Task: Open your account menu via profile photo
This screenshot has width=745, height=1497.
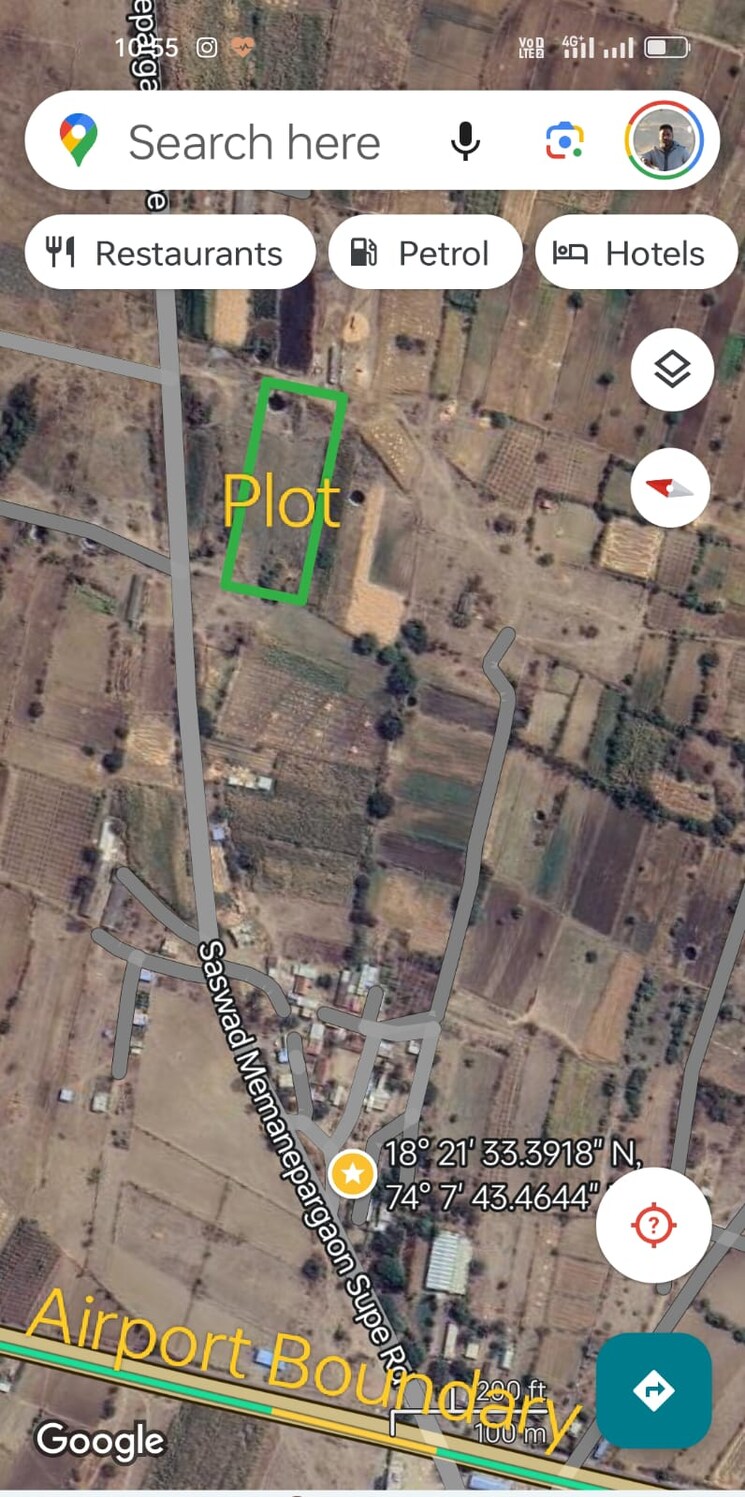Action: (x=664, y=141)
